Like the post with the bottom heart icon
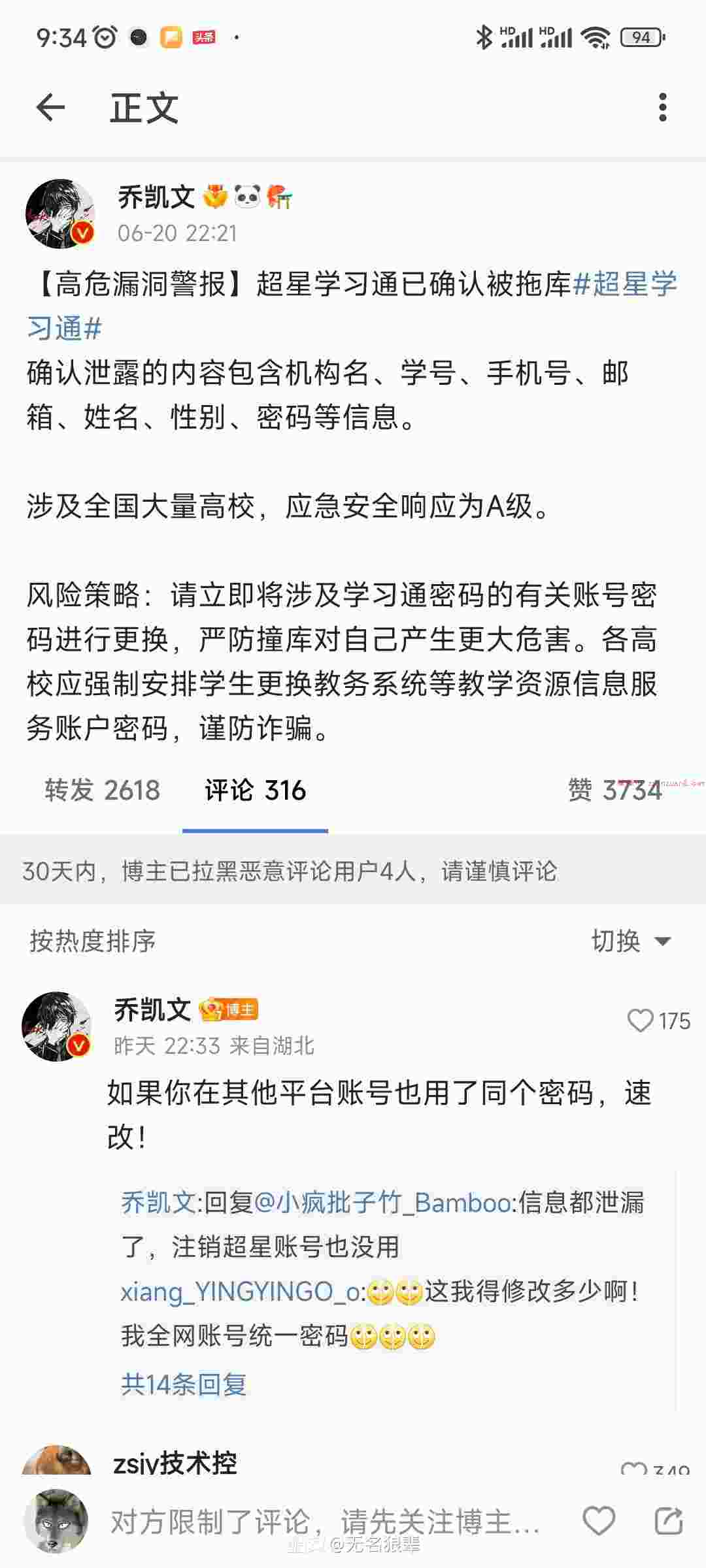This screenshot has height=1568, width=706. (599, 1521)
